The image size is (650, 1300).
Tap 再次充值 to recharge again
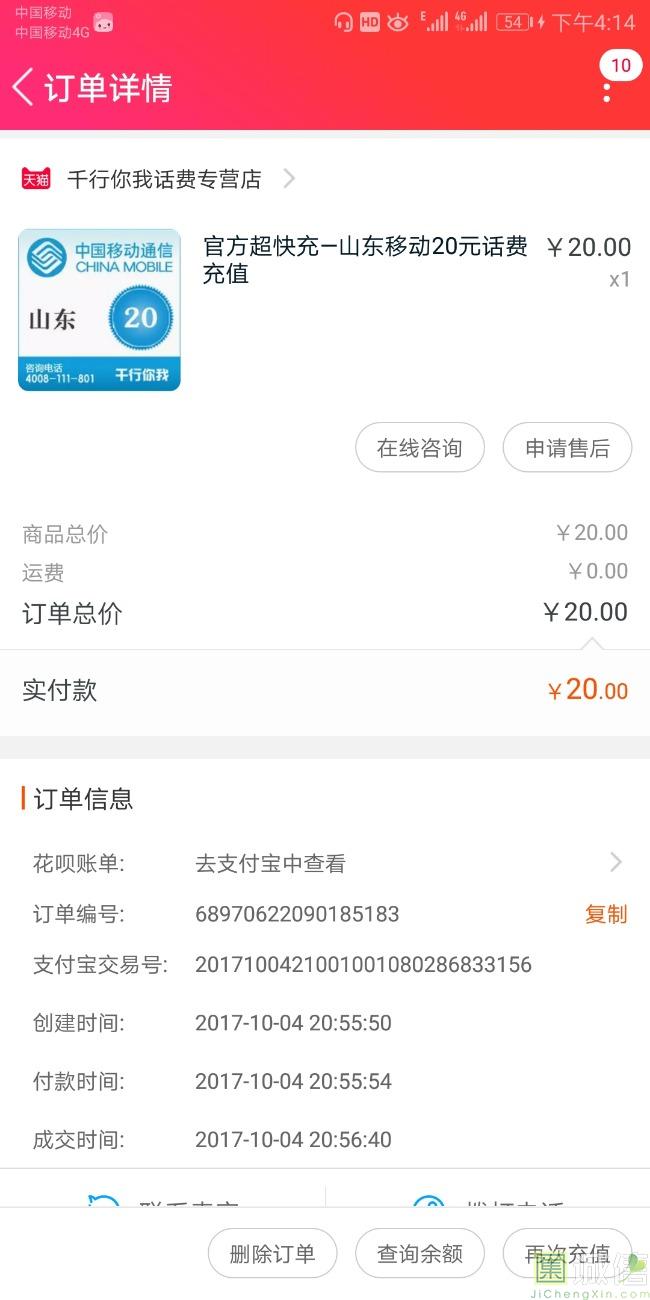(567, 1253)
